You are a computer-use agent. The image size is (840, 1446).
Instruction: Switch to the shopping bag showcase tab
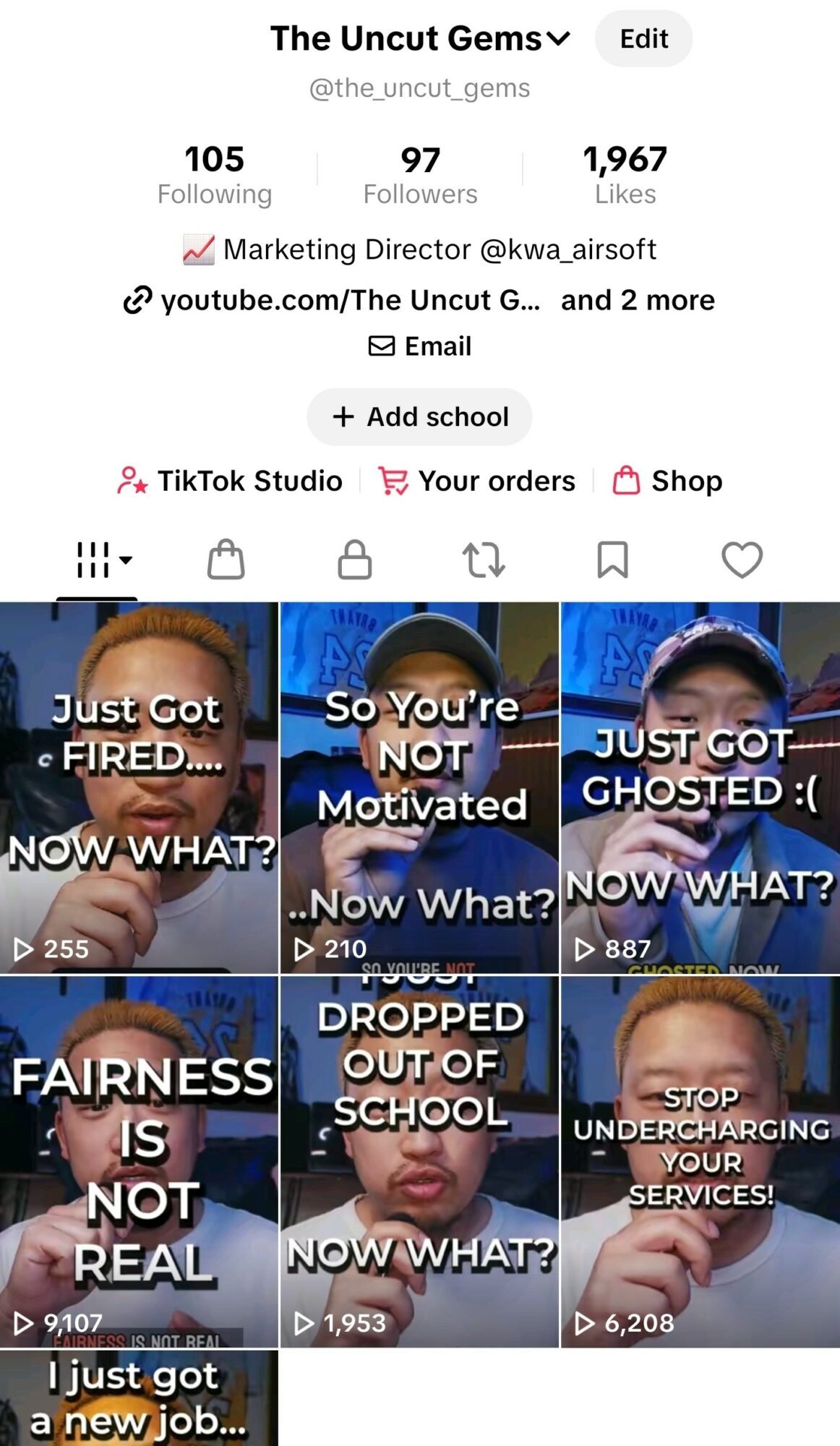[x=226, y=560]
